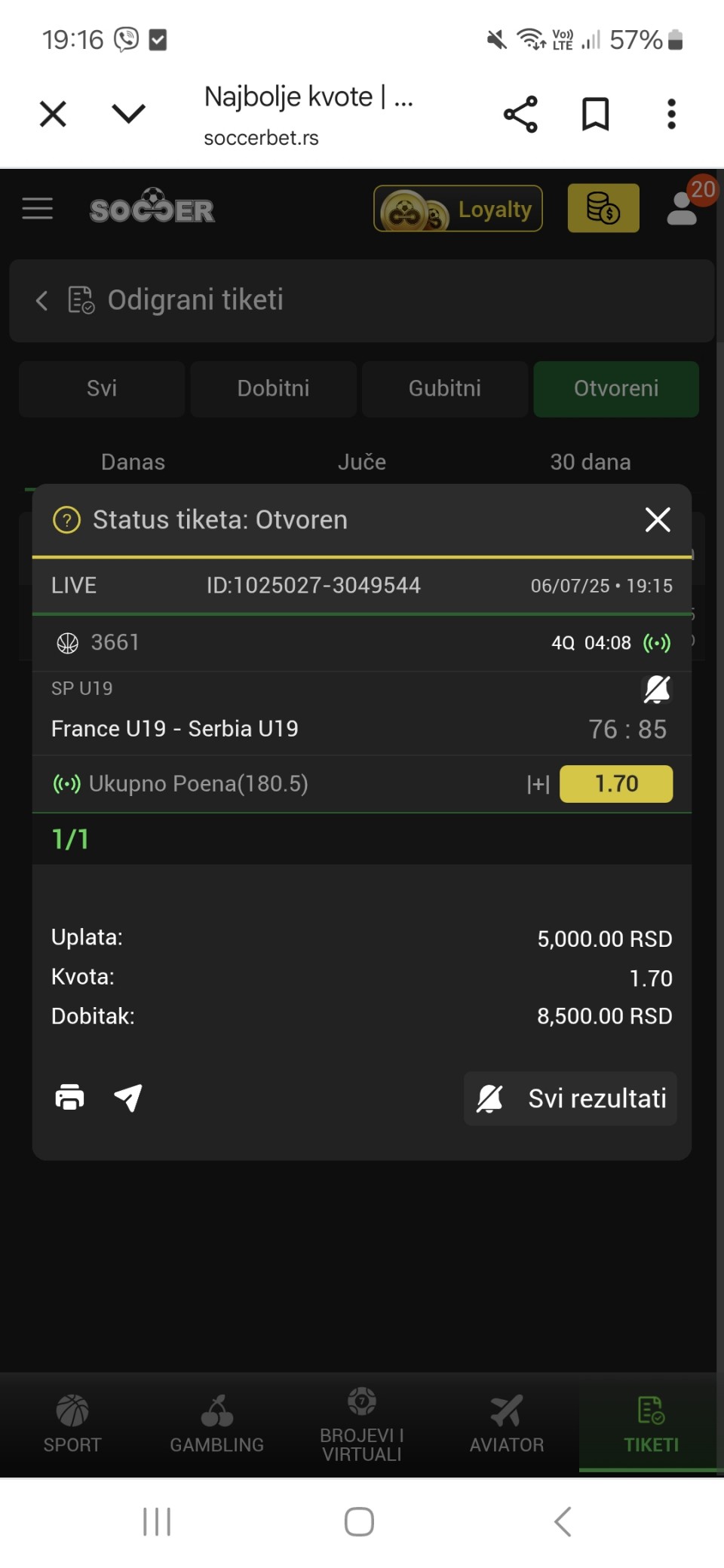Bookmark this page in the browser
This screenshot has height=1568, width=724.
[596, 114]
